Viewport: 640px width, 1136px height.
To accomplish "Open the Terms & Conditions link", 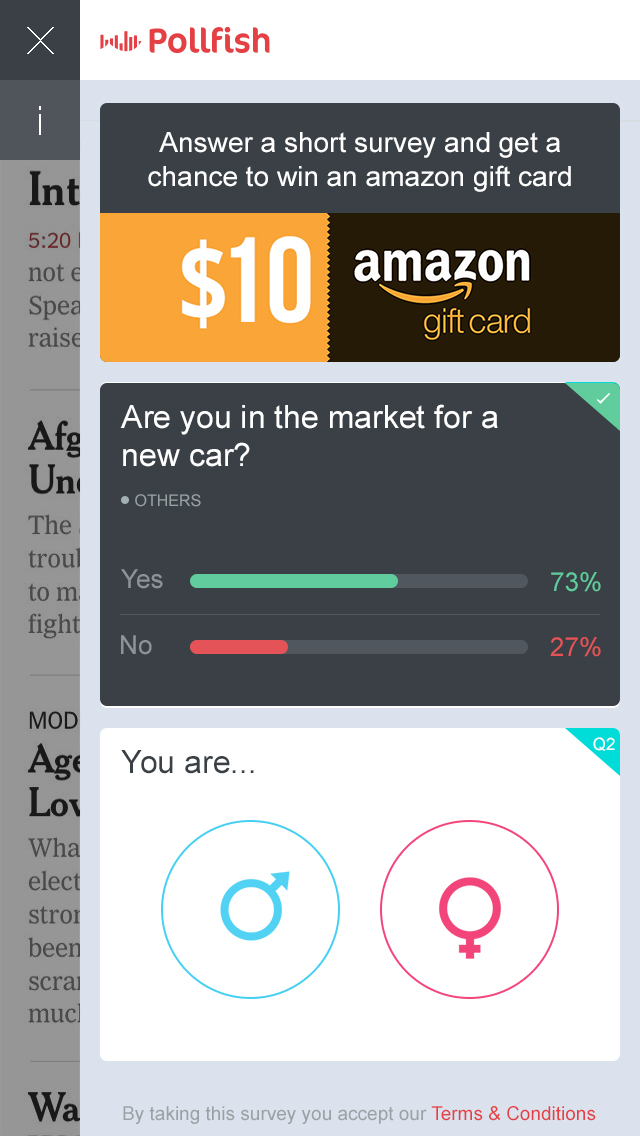I will click(x=513, y=1113).
